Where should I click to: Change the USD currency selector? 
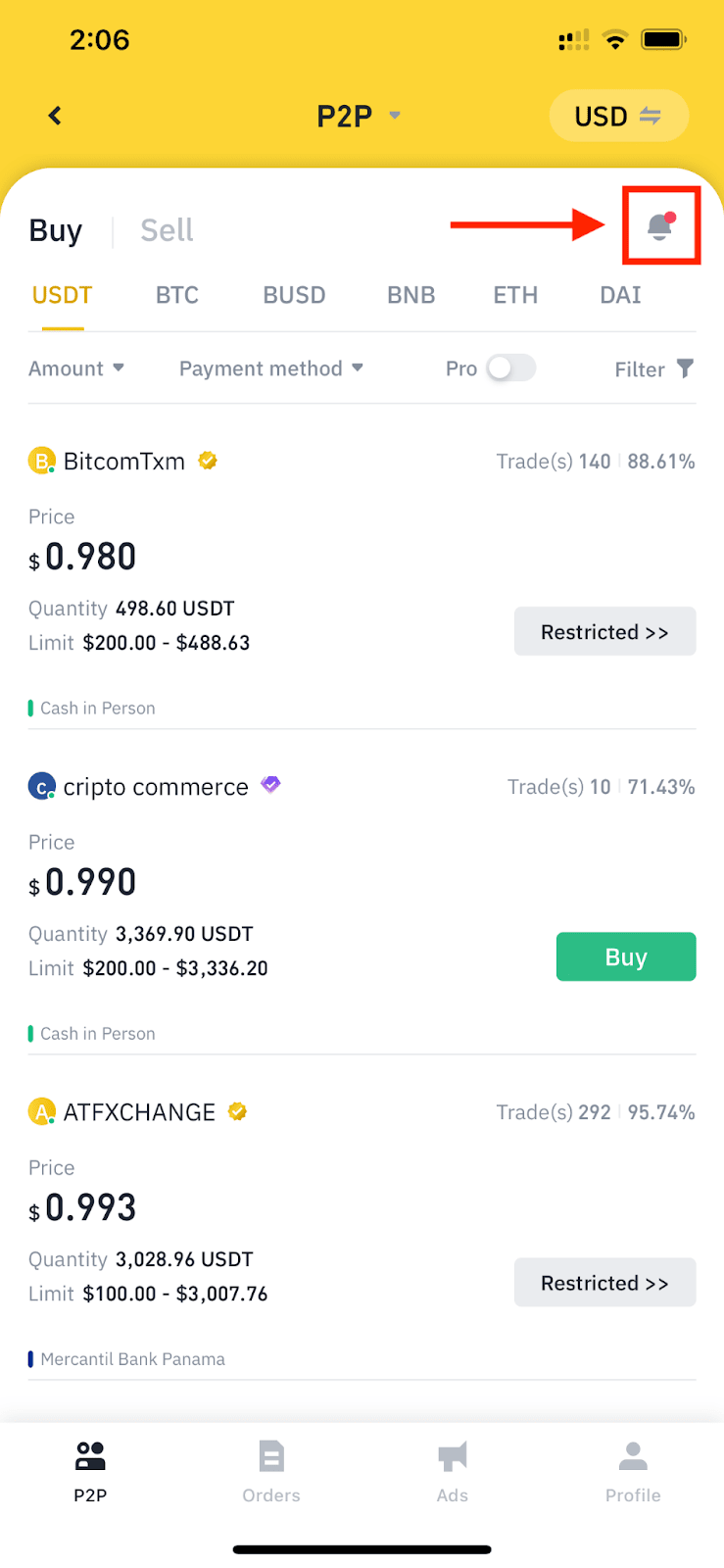618,116
